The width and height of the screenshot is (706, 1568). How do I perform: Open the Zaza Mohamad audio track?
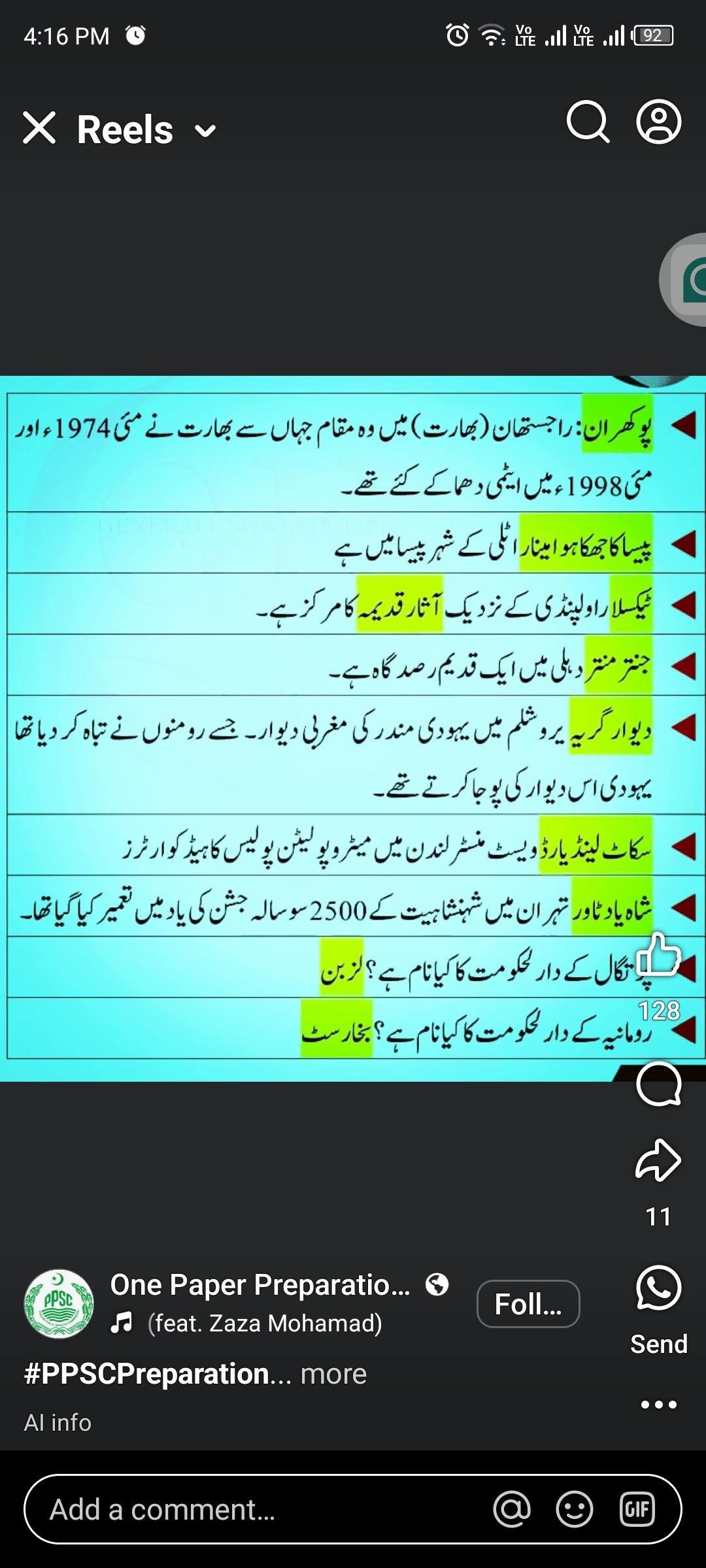[264, 1324]
